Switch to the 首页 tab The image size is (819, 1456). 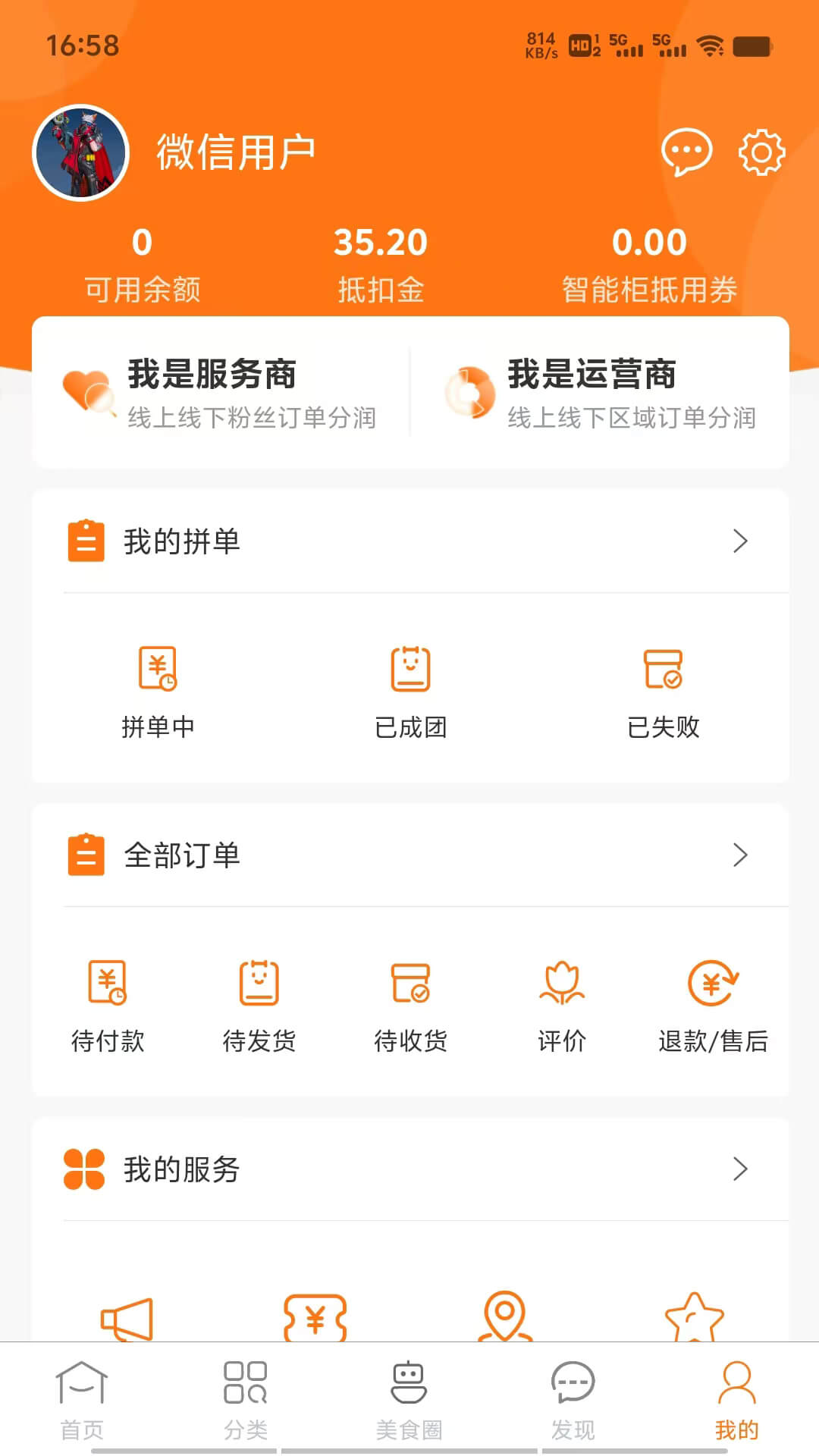click(82, 1400)
